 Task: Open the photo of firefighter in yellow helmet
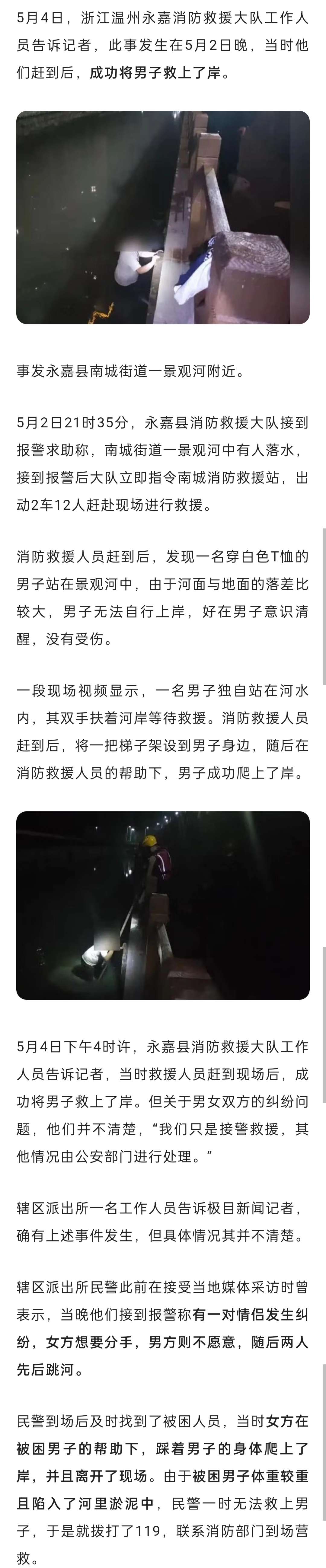[163, 905]
